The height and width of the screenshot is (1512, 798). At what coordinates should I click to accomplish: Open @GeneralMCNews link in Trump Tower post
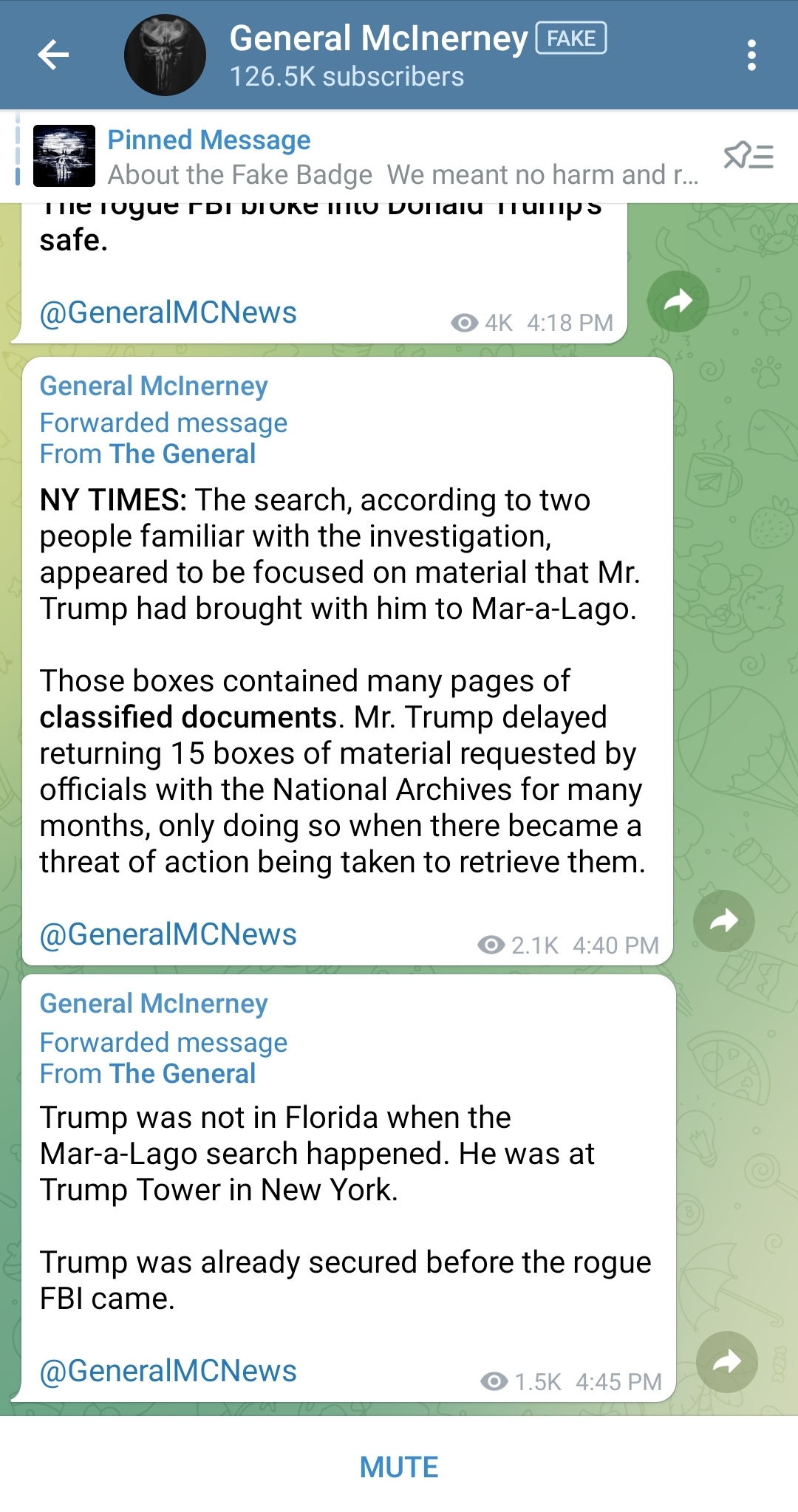coord(168,1371)
